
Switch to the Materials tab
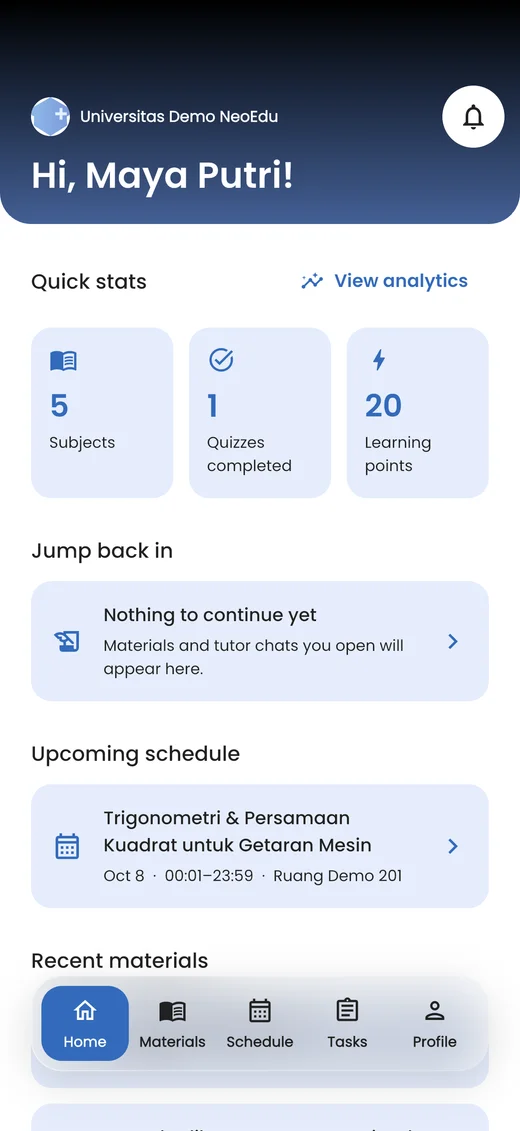pos(172,1024)
